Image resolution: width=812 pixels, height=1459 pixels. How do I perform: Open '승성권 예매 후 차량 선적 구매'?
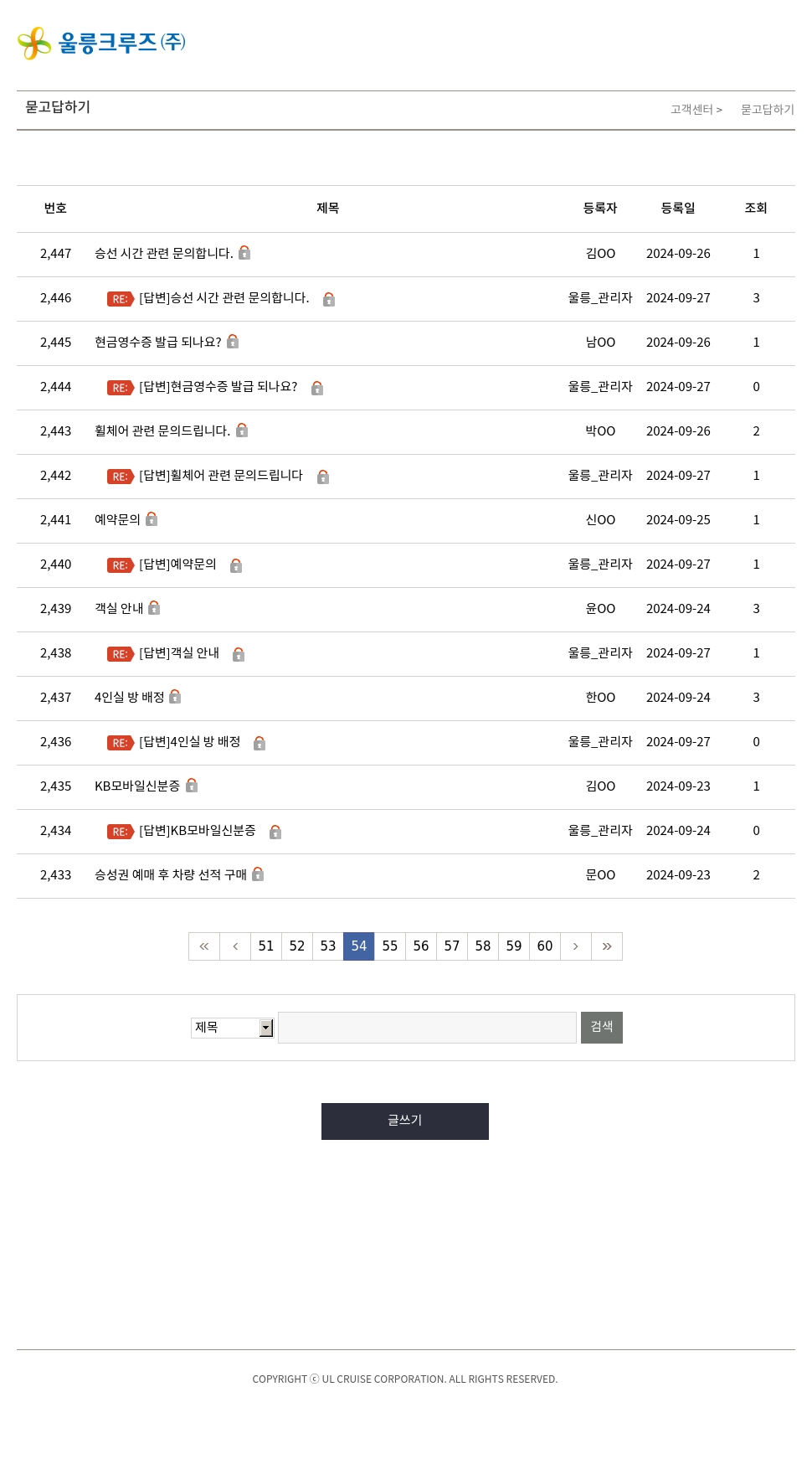171,875
